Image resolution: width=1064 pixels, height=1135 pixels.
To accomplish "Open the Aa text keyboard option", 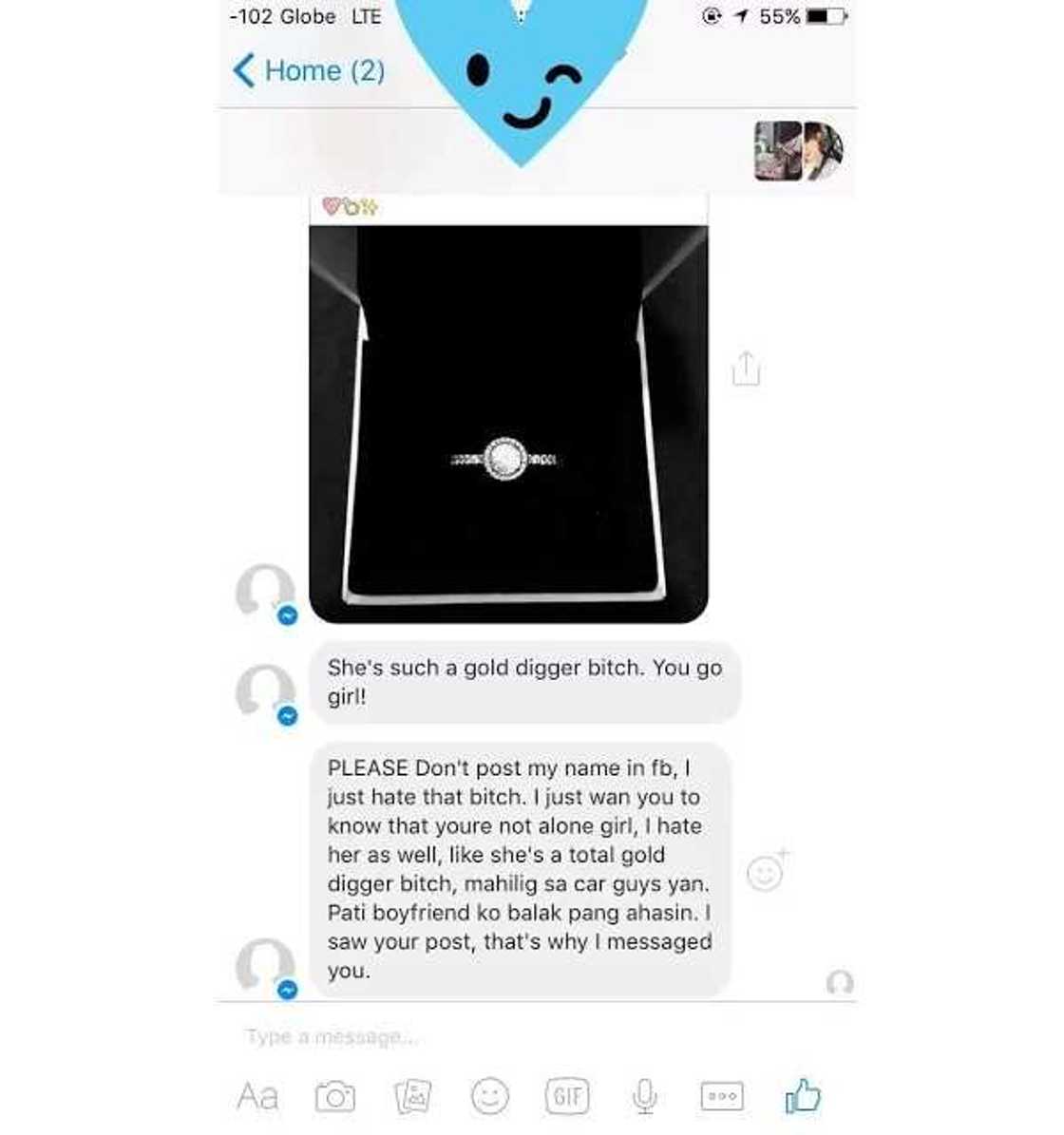I will tap(257, 1096).
